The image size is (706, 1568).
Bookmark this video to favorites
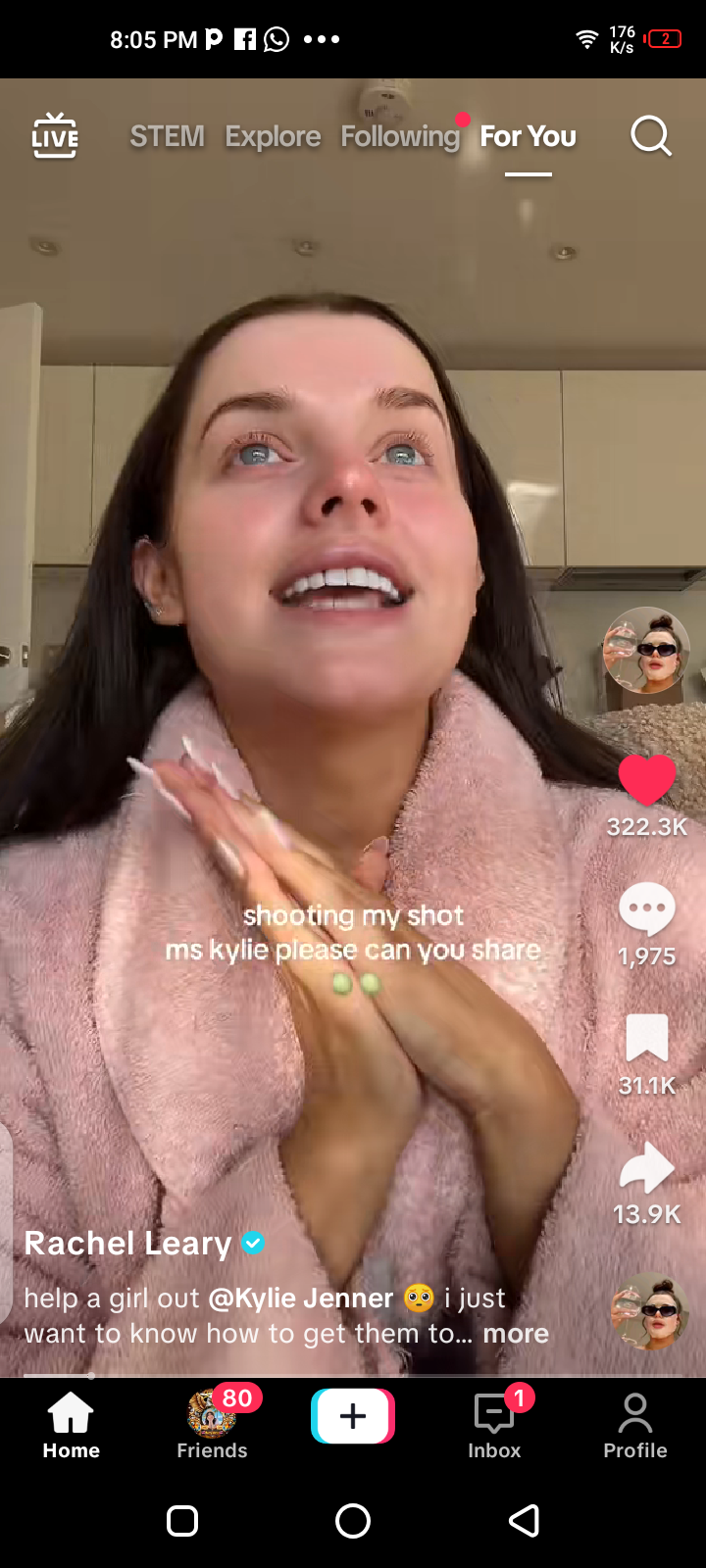coord(647,1039)
